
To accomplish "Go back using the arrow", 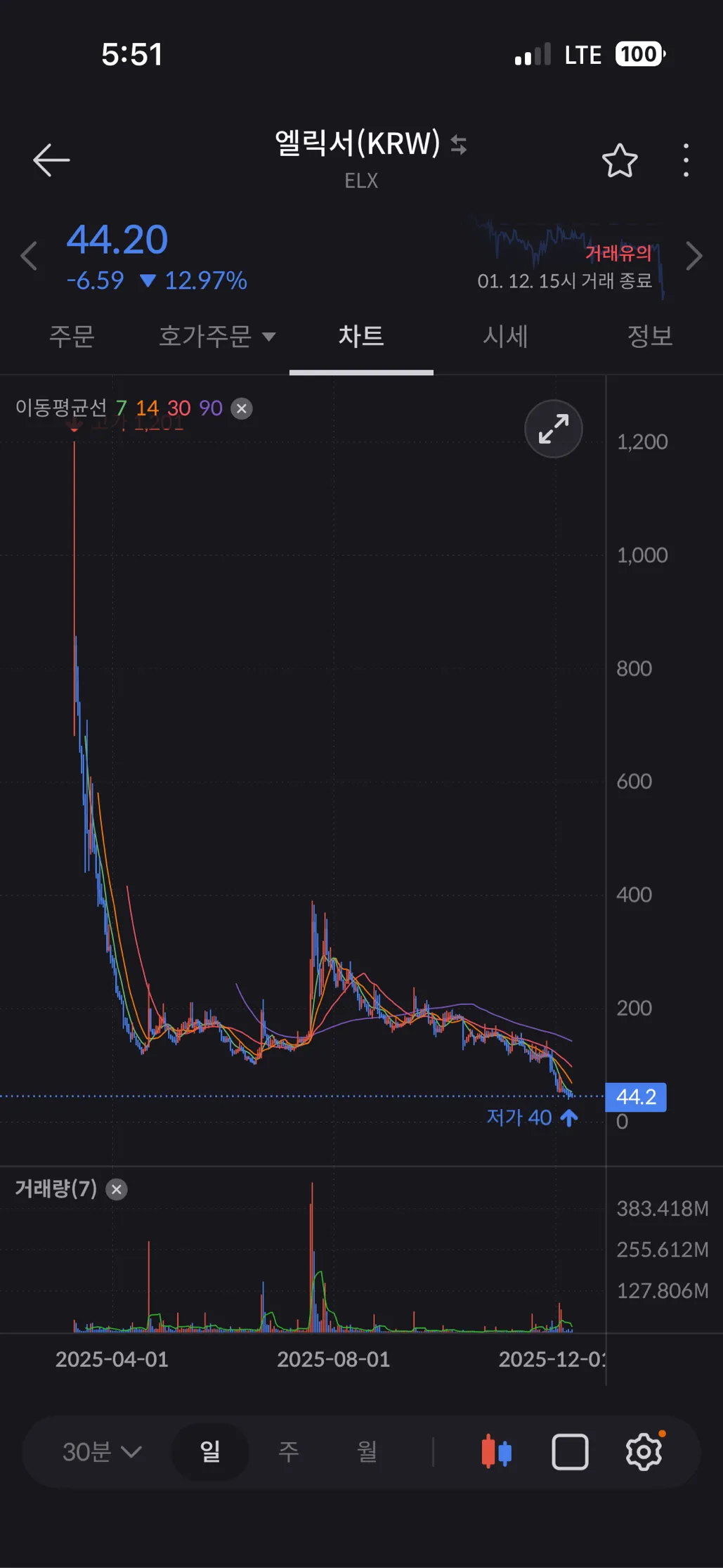I will (51, 160).
